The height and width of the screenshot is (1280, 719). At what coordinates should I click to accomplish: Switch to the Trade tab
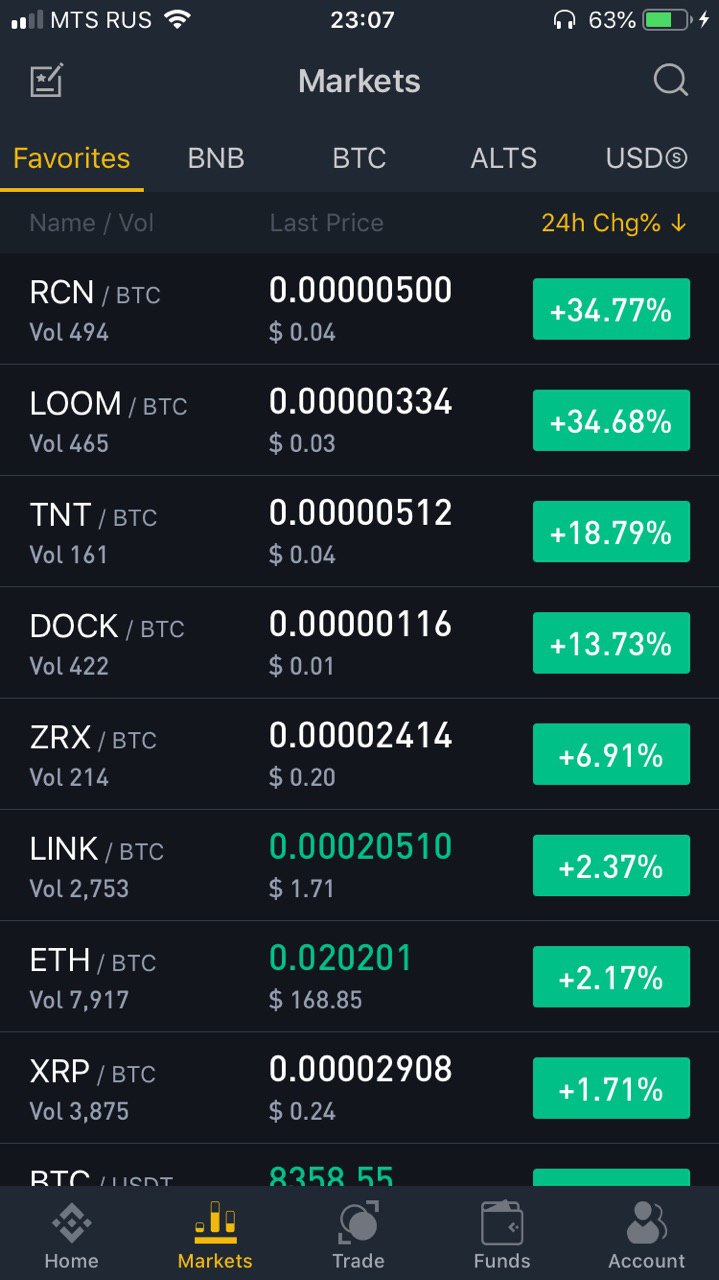click(x=359, y=1235)
